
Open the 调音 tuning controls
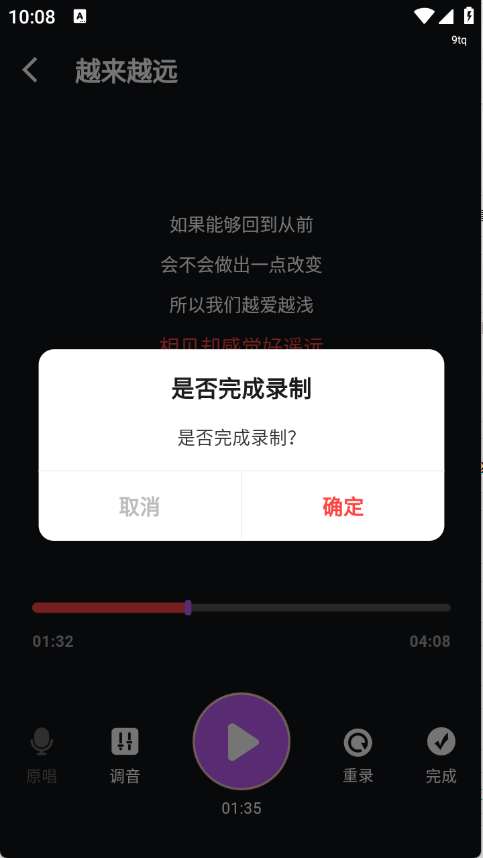[125, 755]
